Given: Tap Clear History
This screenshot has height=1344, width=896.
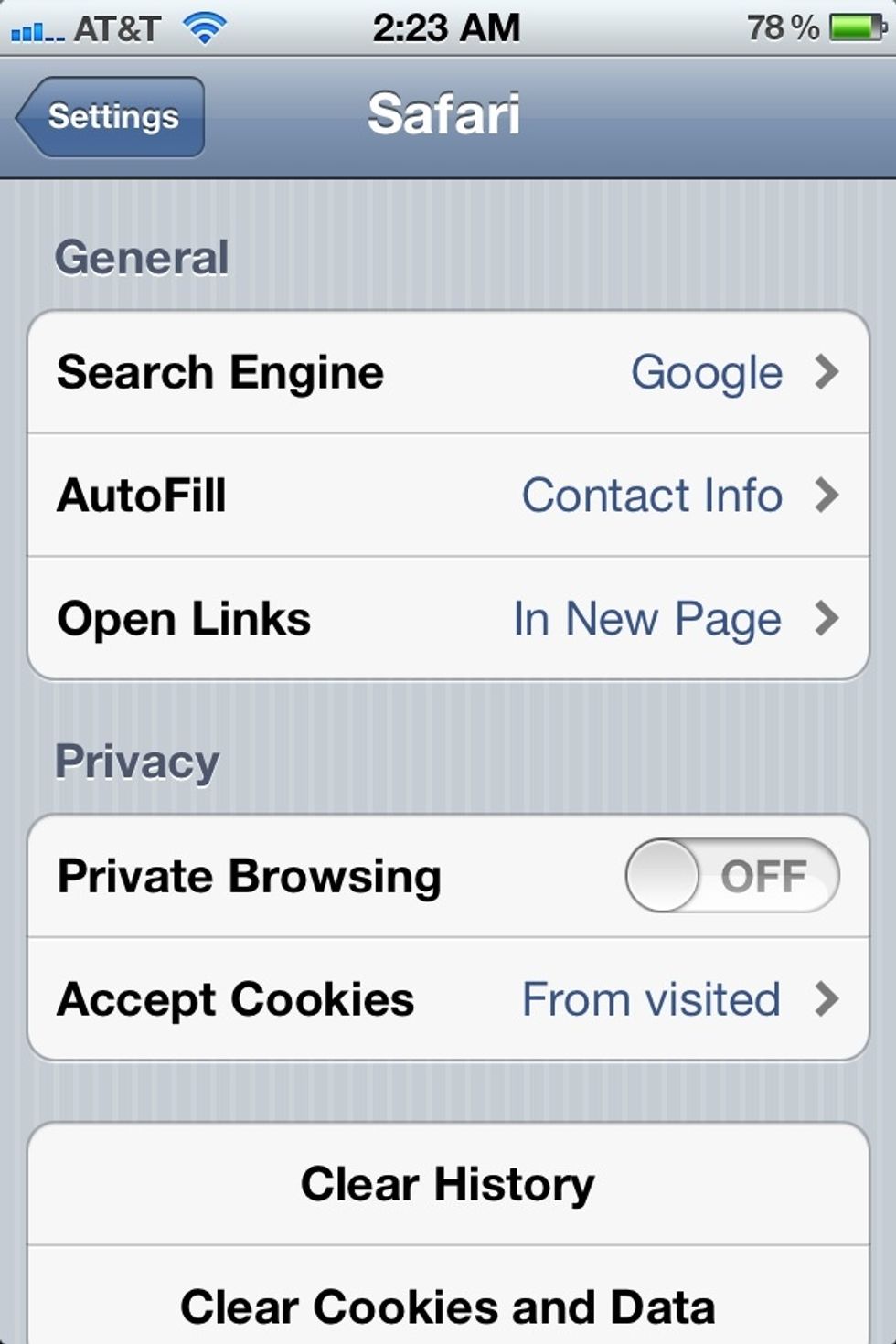Looking at the screenshot, I should [x=448, y=1183].
